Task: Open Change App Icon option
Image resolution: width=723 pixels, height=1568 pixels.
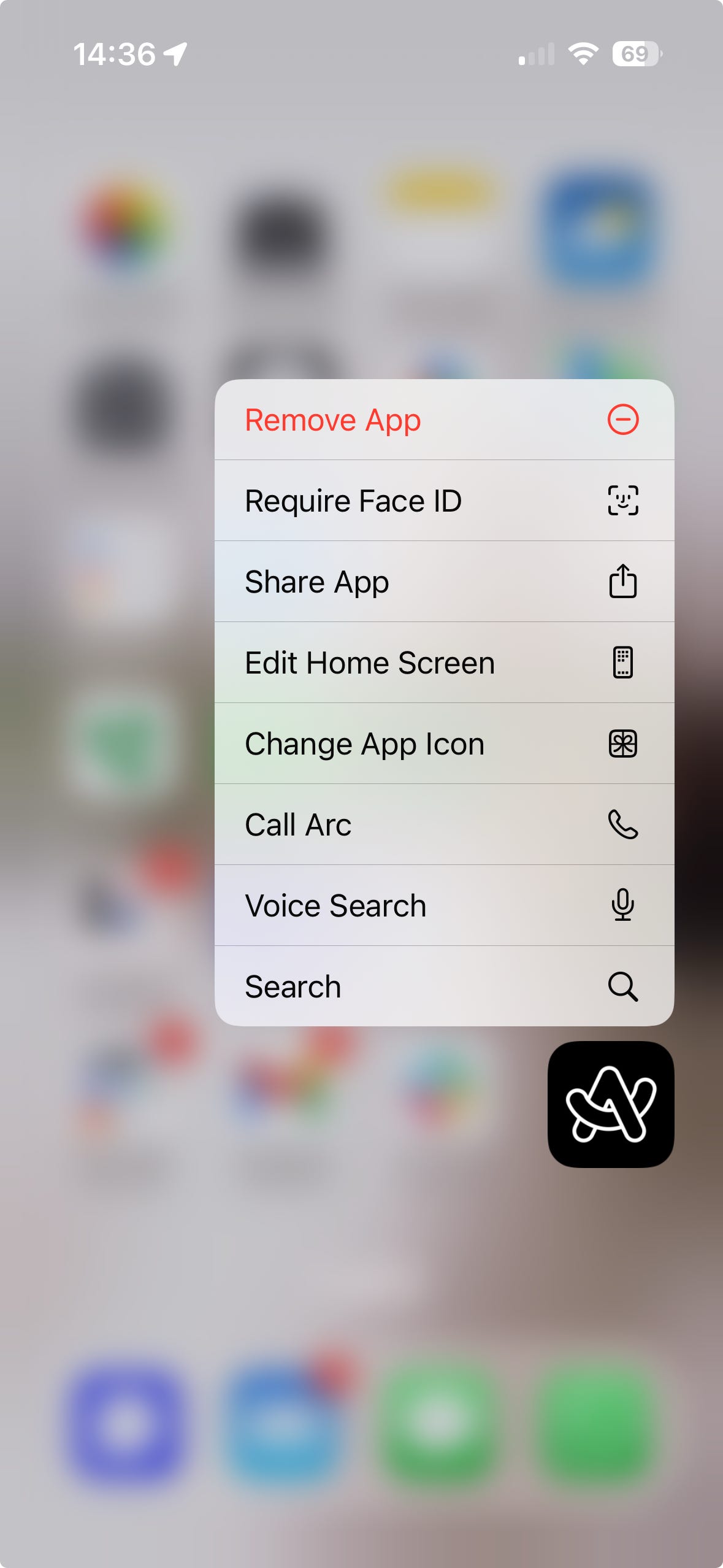Action: [x=444, y=744]
